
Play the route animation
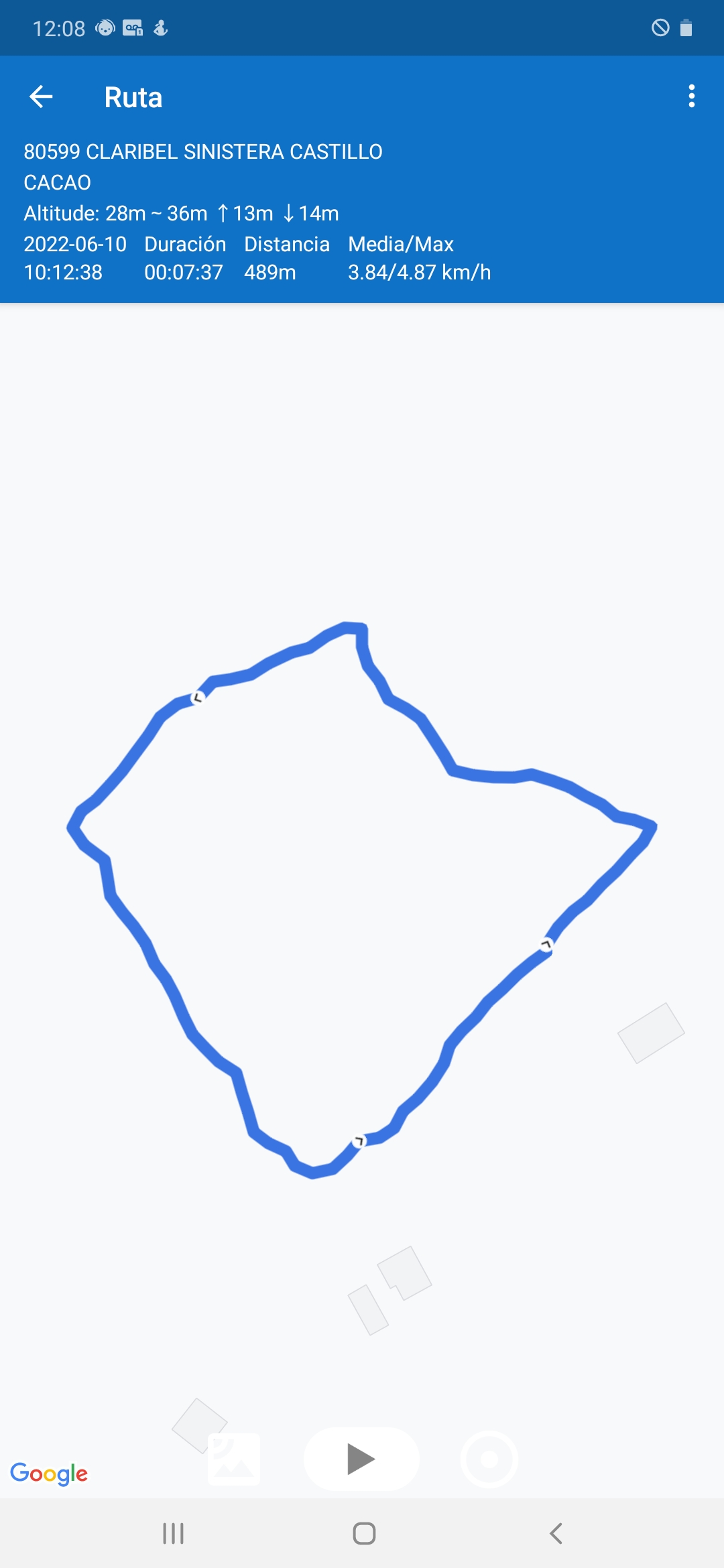[x=361, y=1459]
